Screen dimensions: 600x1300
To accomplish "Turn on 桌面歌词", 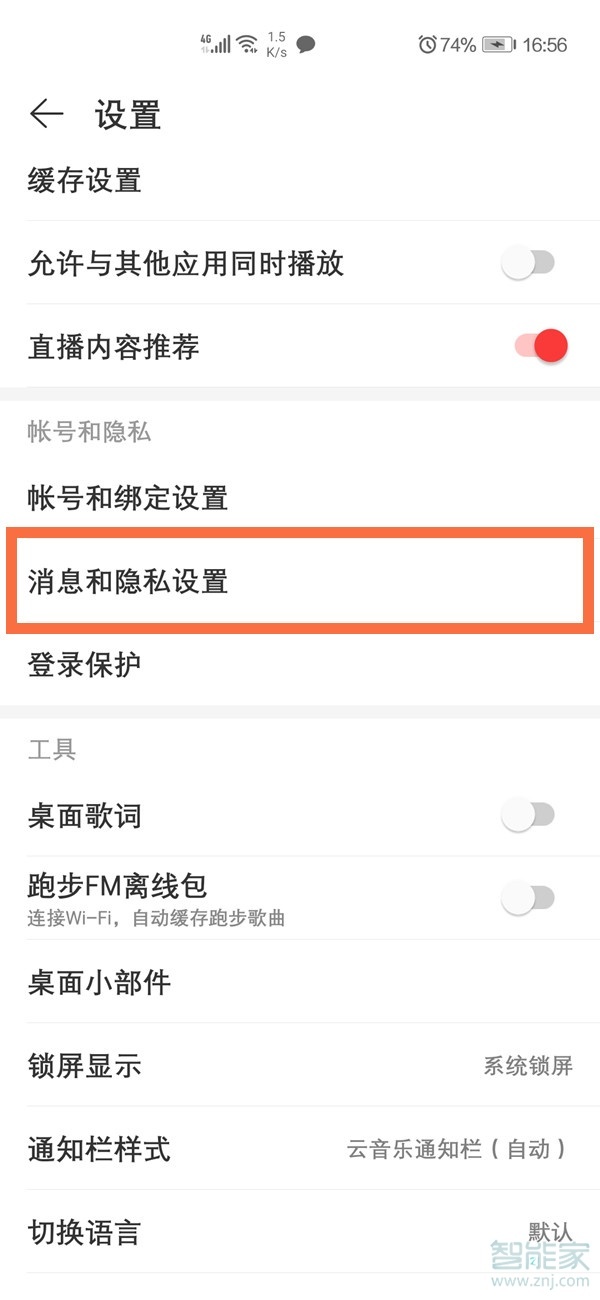I will 527,816.
